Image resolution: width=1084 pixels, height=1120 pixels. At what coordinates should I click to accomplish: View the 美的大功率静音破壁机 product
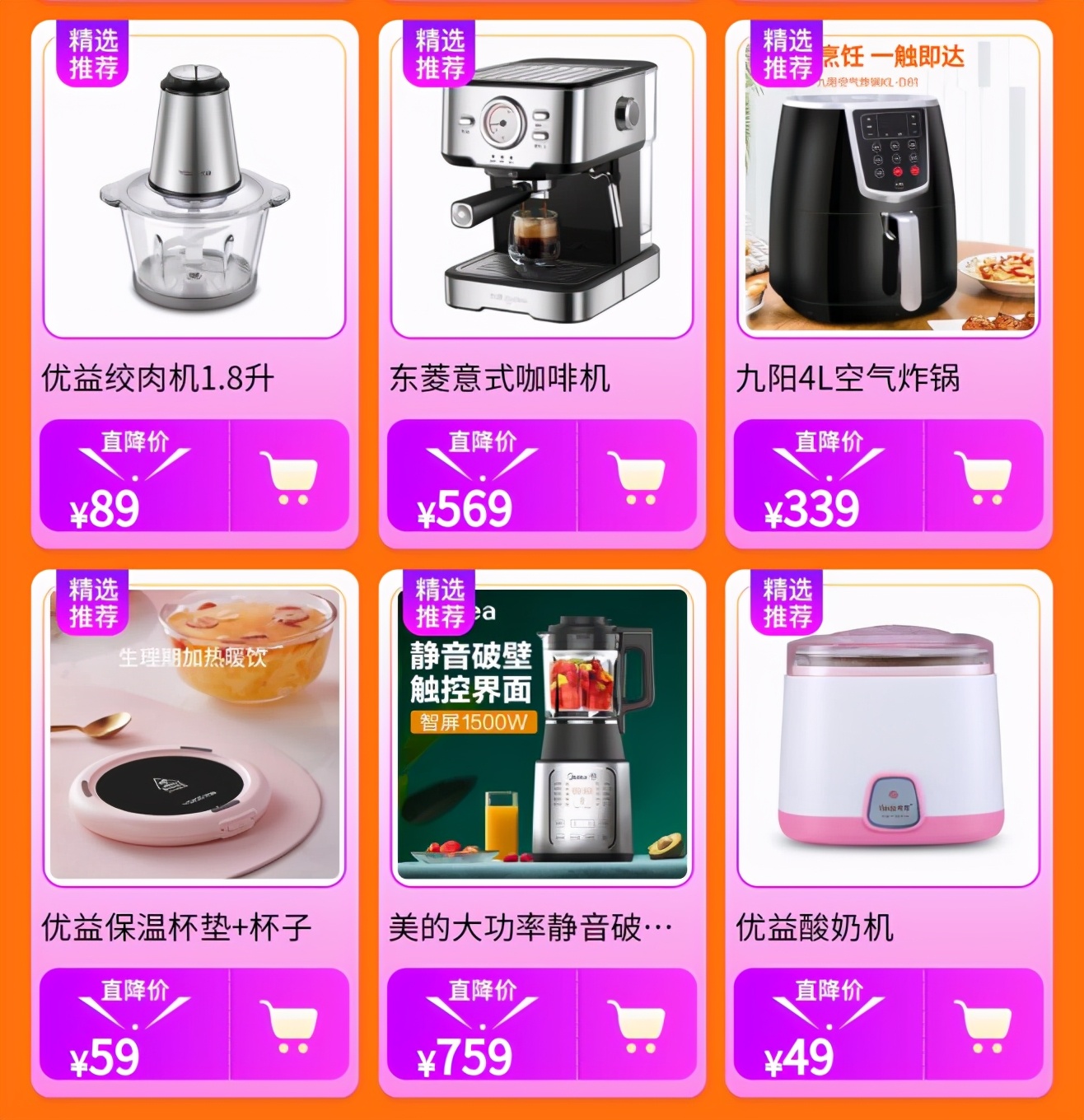[542, 733]
